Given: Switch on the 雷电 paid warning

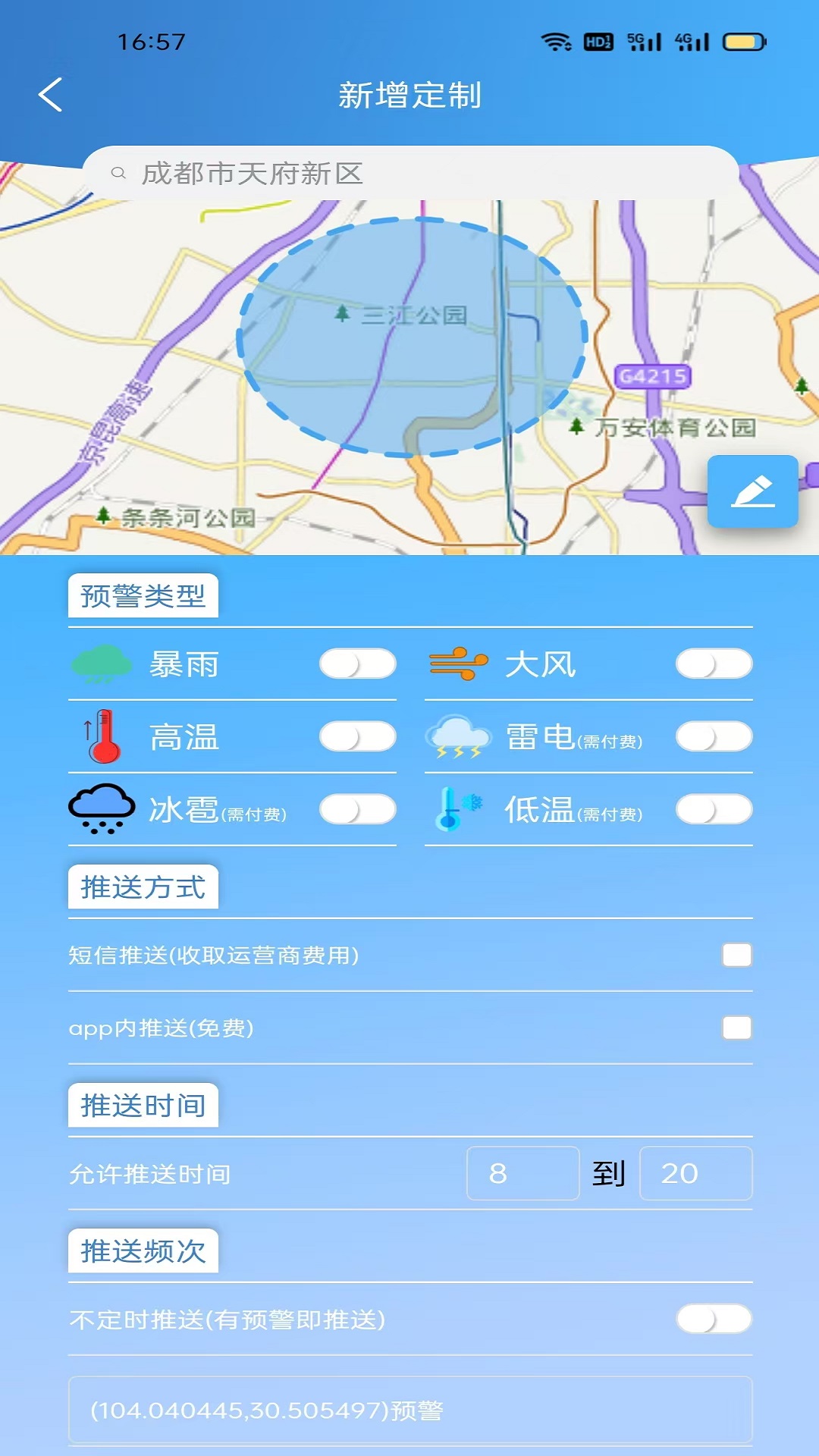Looking at the screenshot, I should (714, 737).
